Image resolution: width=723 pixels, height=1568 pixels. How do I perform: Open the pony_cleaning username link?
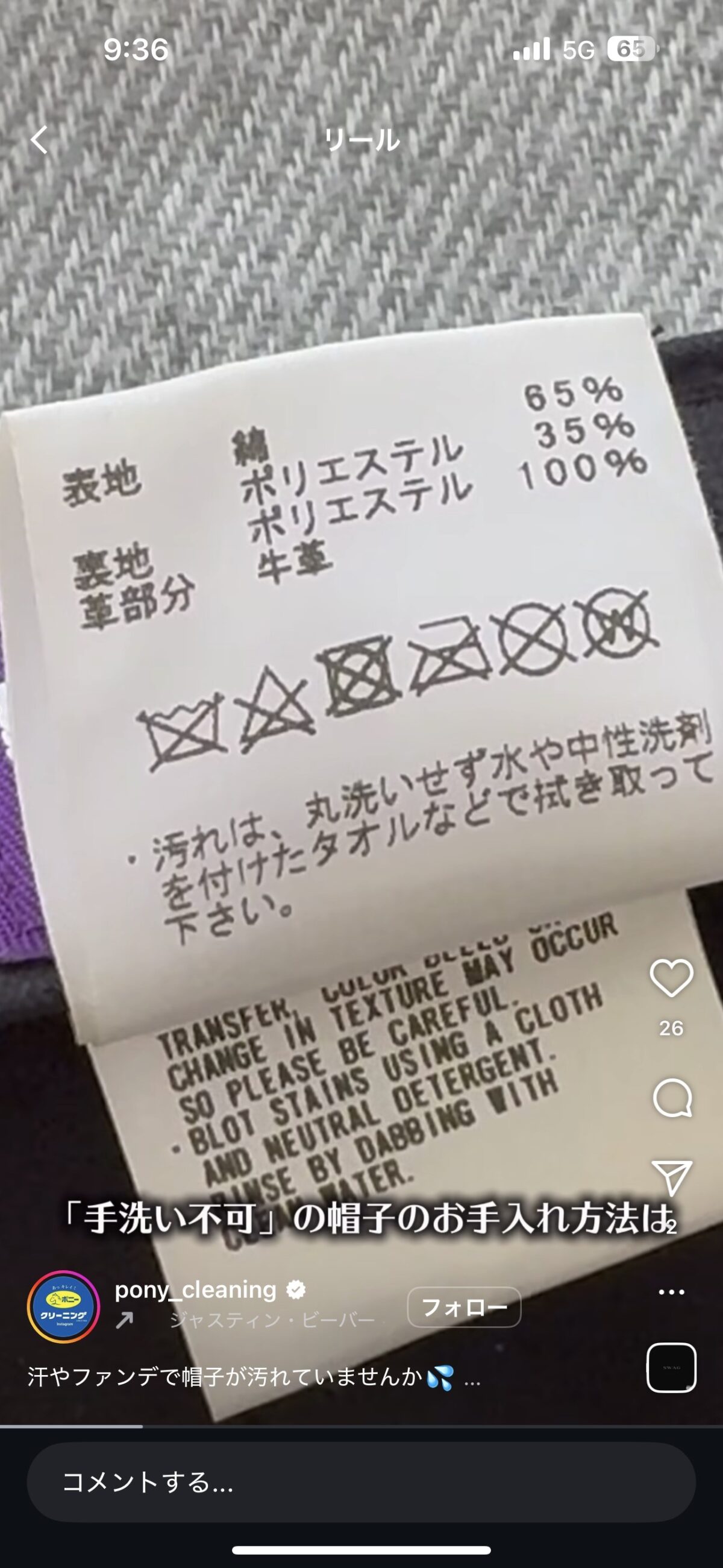tap(195, 1290)
